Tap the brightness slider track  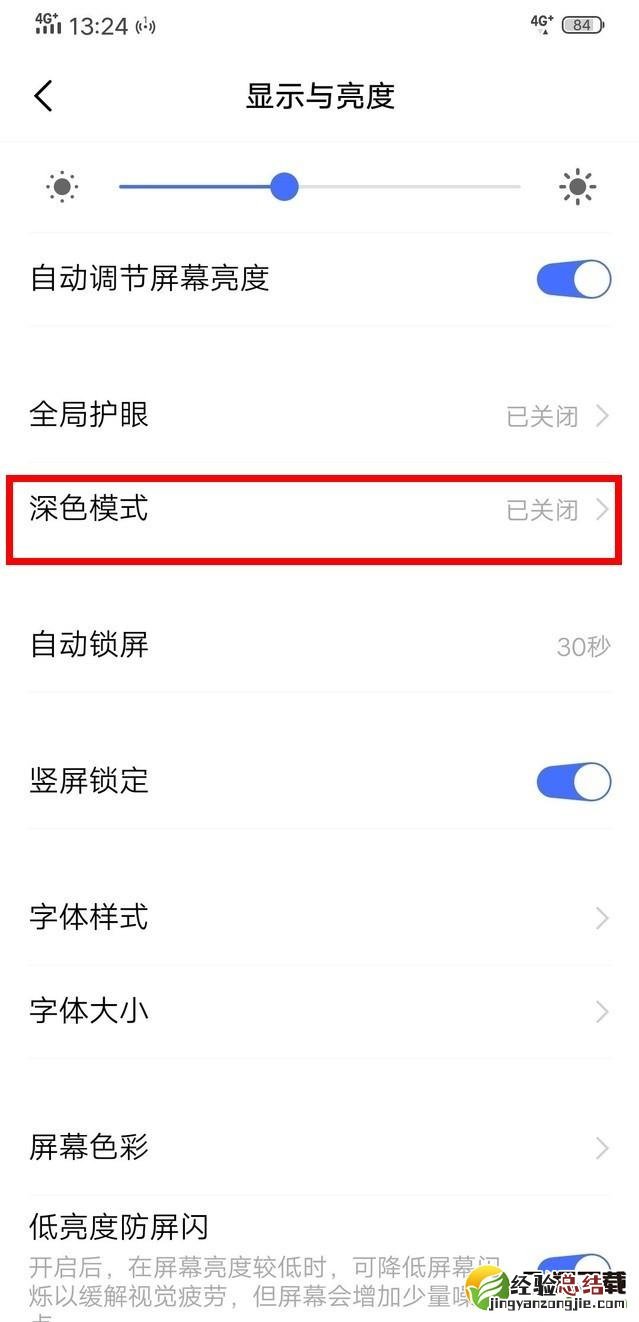[x=400, y=187]
